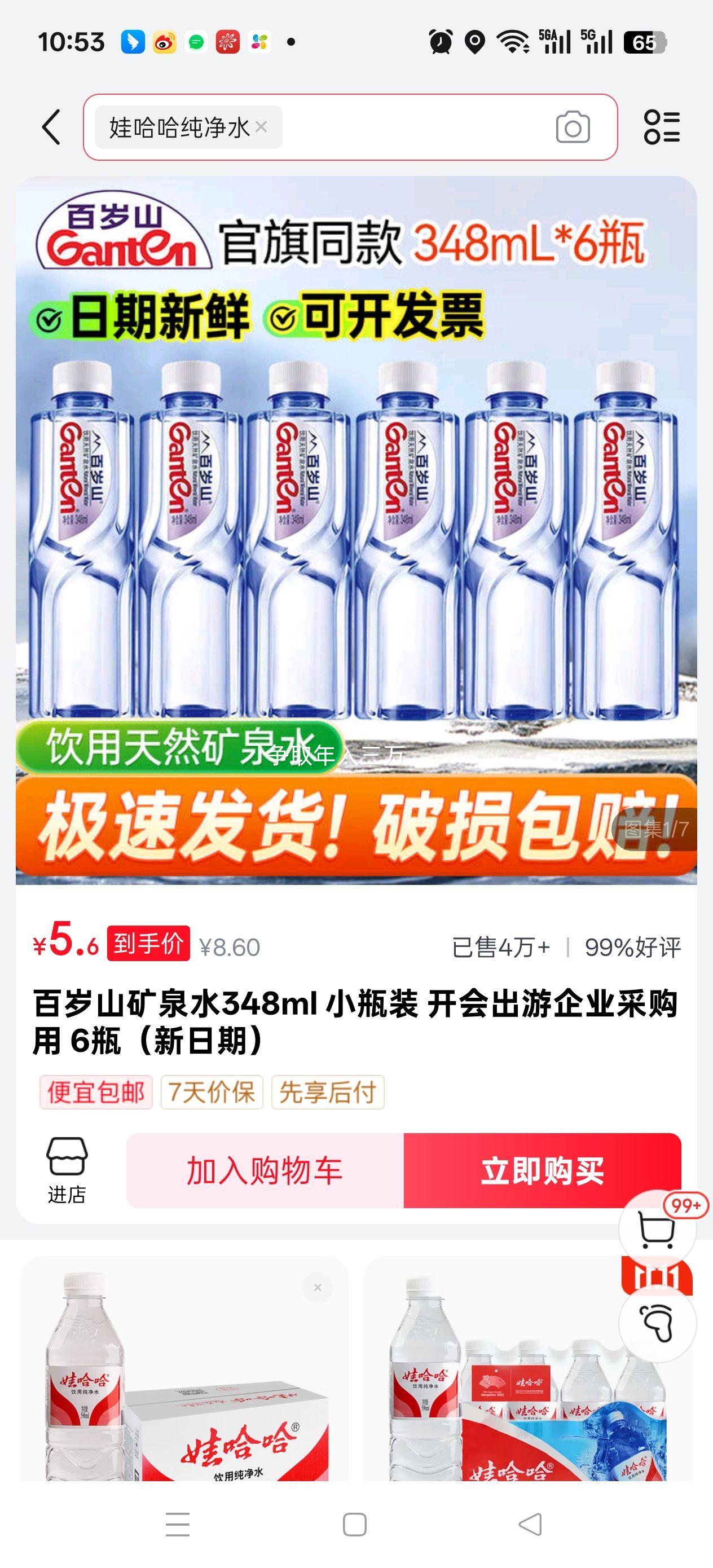
Task: Open the 娃哈哈 boxed water product
Action: [x=183, y=1388]
